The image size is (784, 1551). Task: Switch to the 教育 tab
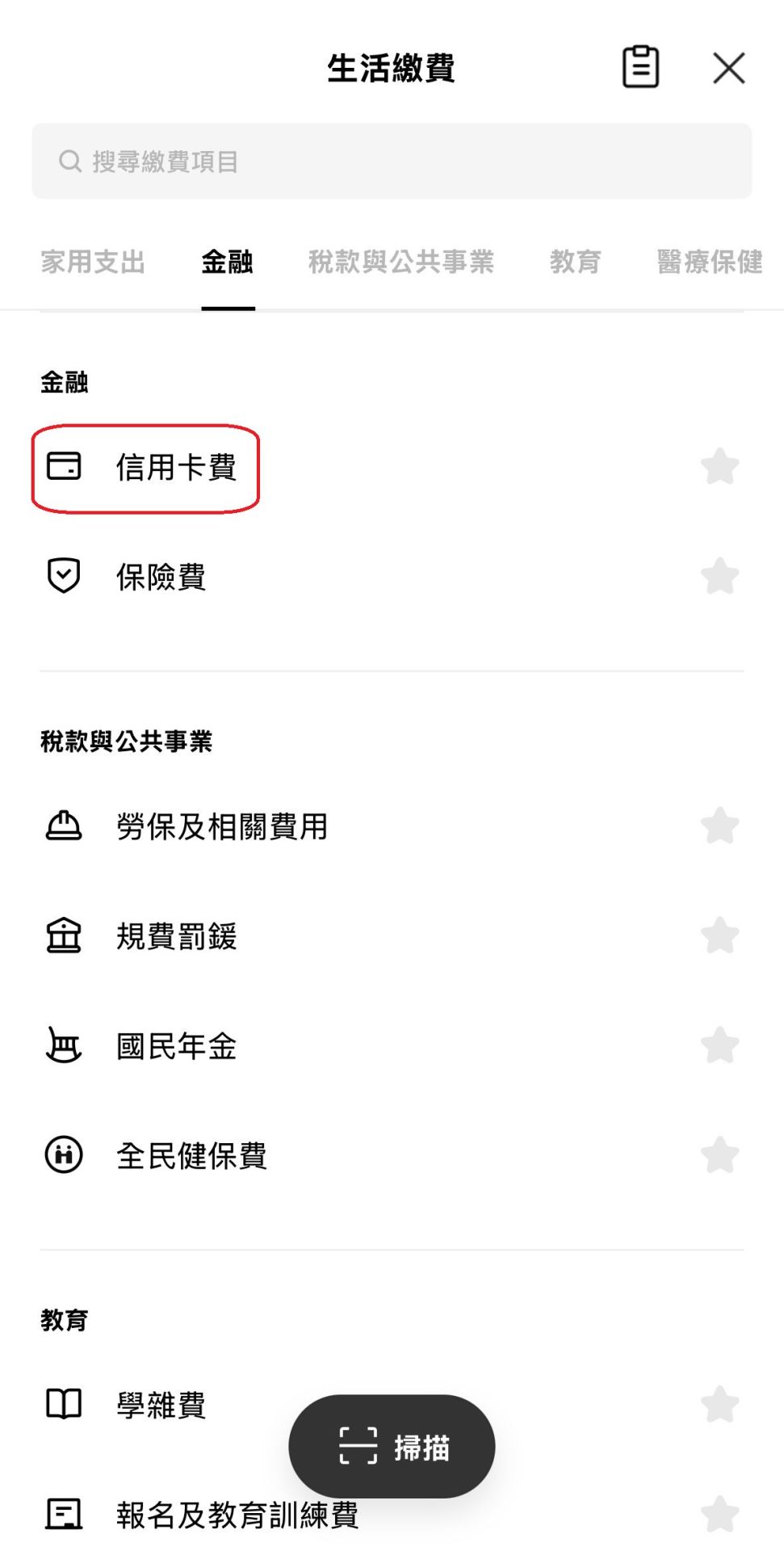575,262
